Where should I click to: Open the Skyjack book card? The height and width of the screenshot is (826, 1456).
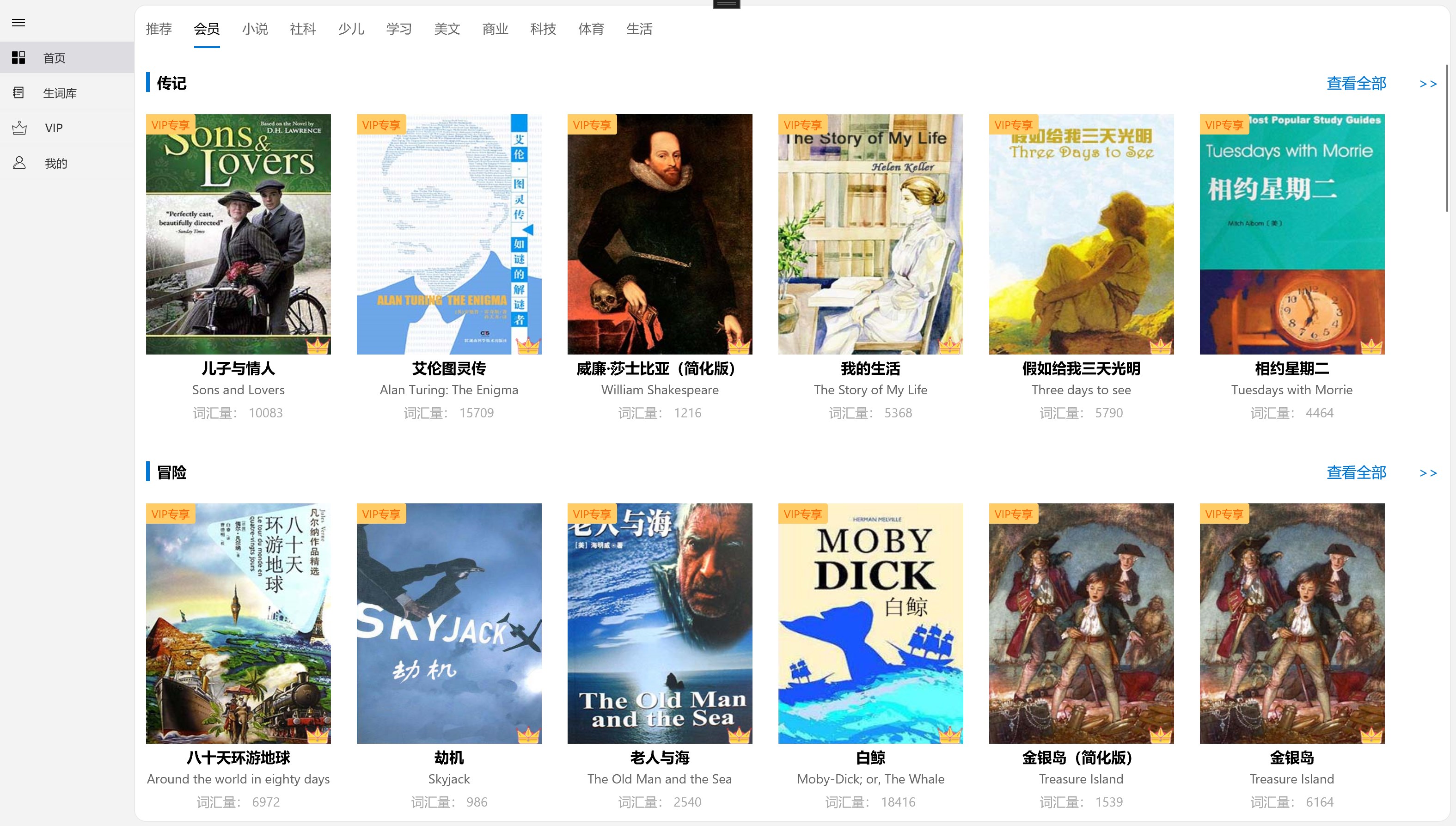[449, 623]
